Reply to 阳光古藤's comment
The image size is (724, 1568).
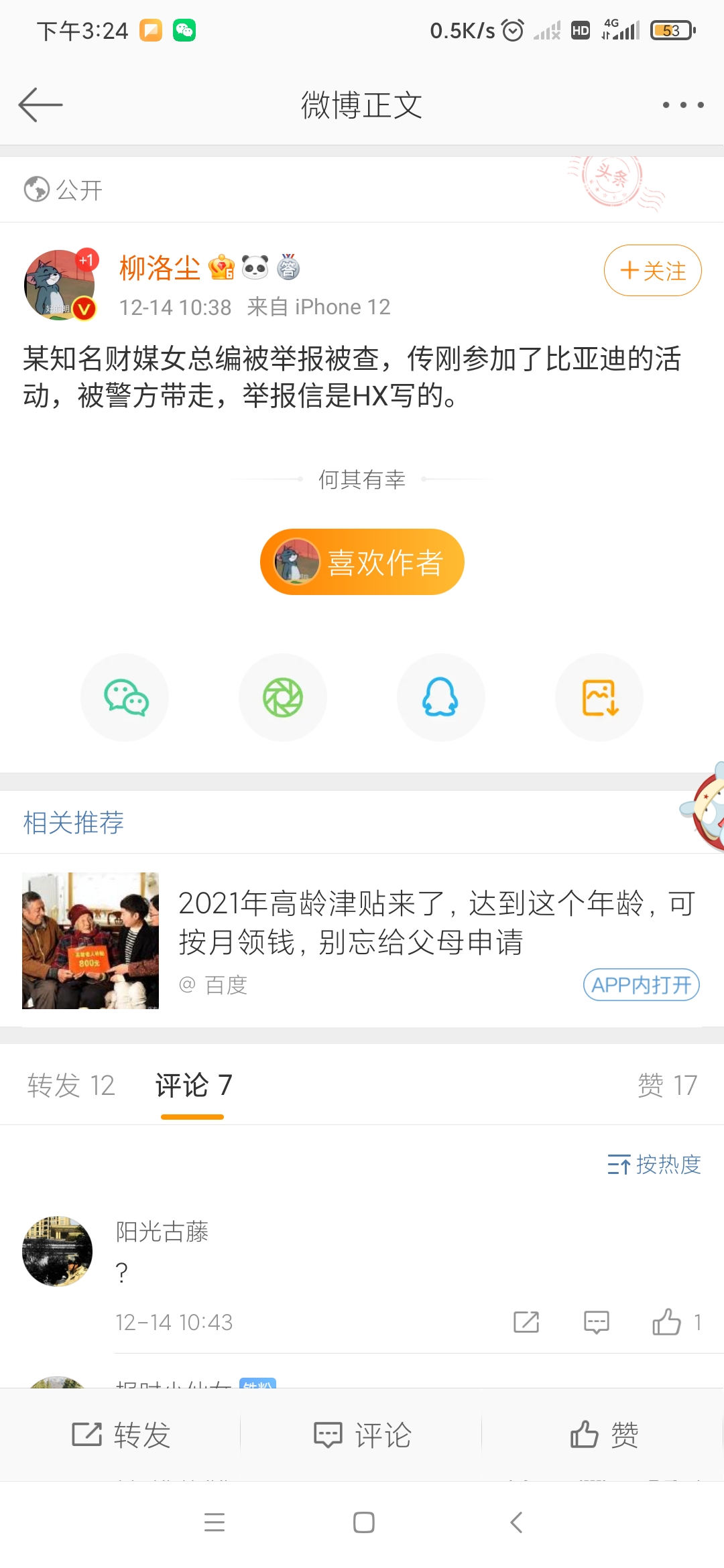(x=596, y=1322)
